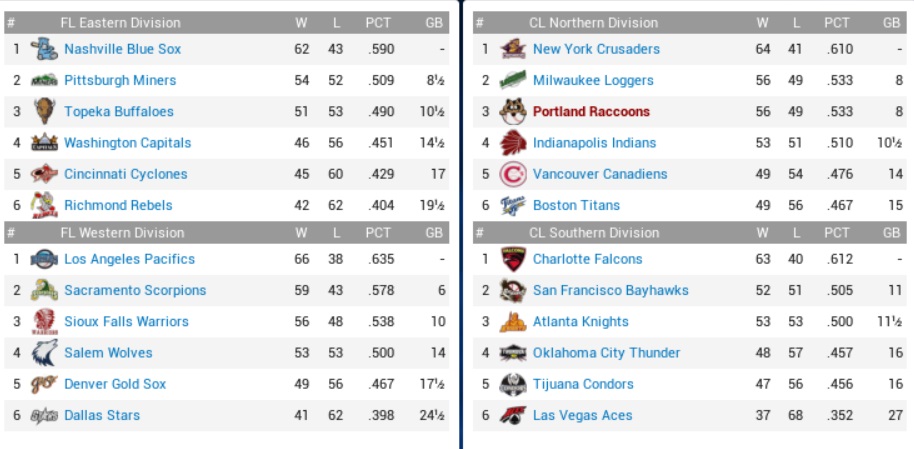The height and width of the screenshot is (449, 914).
Task: Open the Pittsburgh Miners team link
Action: pyautogui.click(x=119, y=80)
